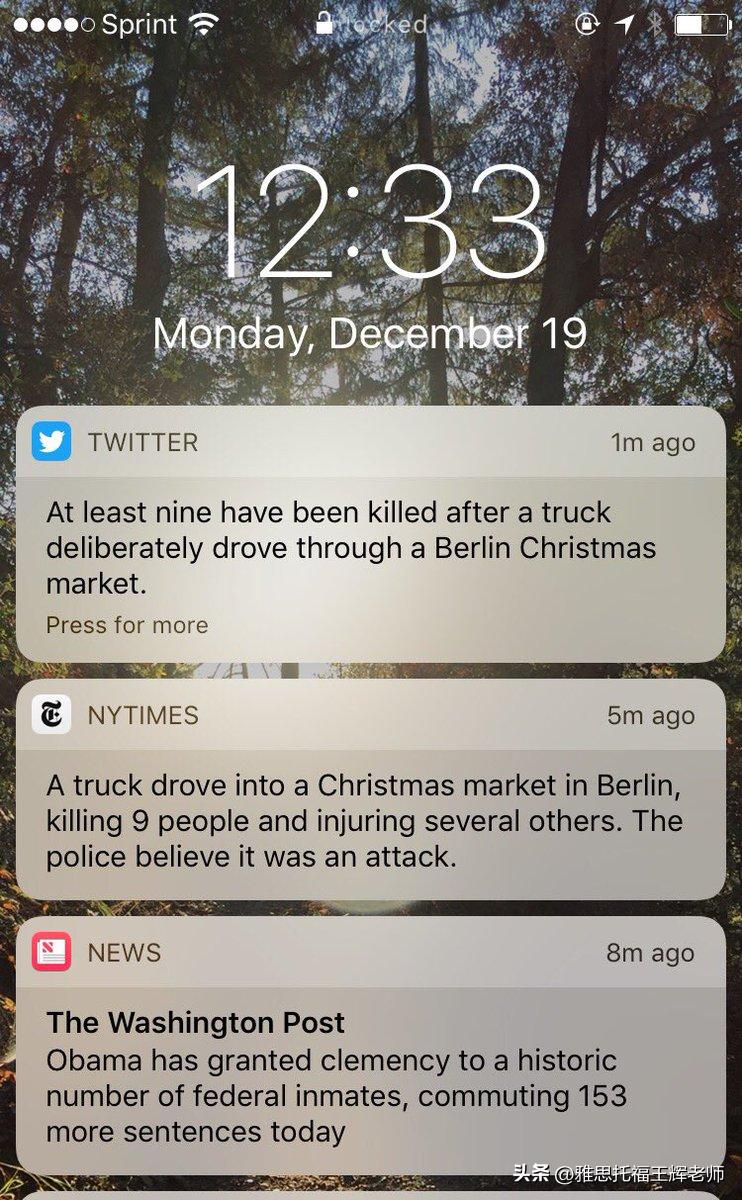Image resolution: width=742 pixels, height=1200 pixels.
Task: Open the Twitter notification about Berlin truck
Action: 370,548
